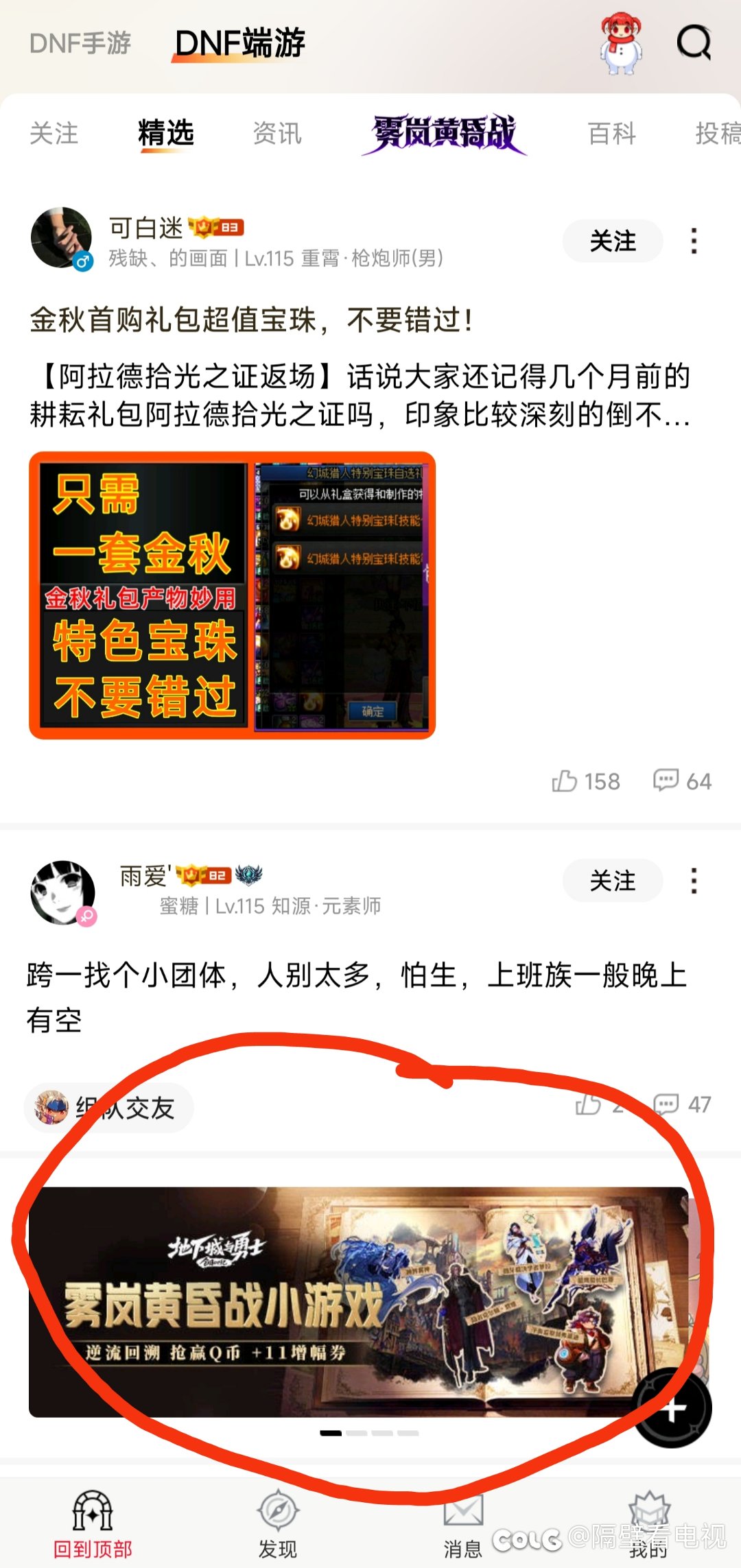Open overflow menu on 可白迷's post
Screen dimensions: 741x1568
point(694,241)
